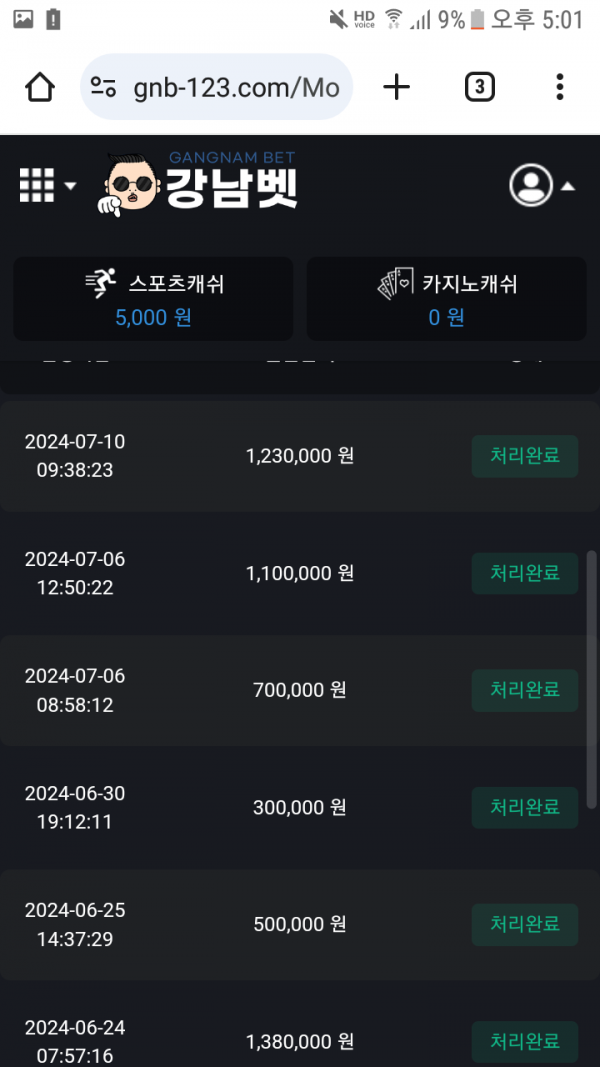Image resolution: width=600 pixels, height=1067 pixels.
Task: Open the 카지노캐쉬 balance card
Action: click(446, 299)
